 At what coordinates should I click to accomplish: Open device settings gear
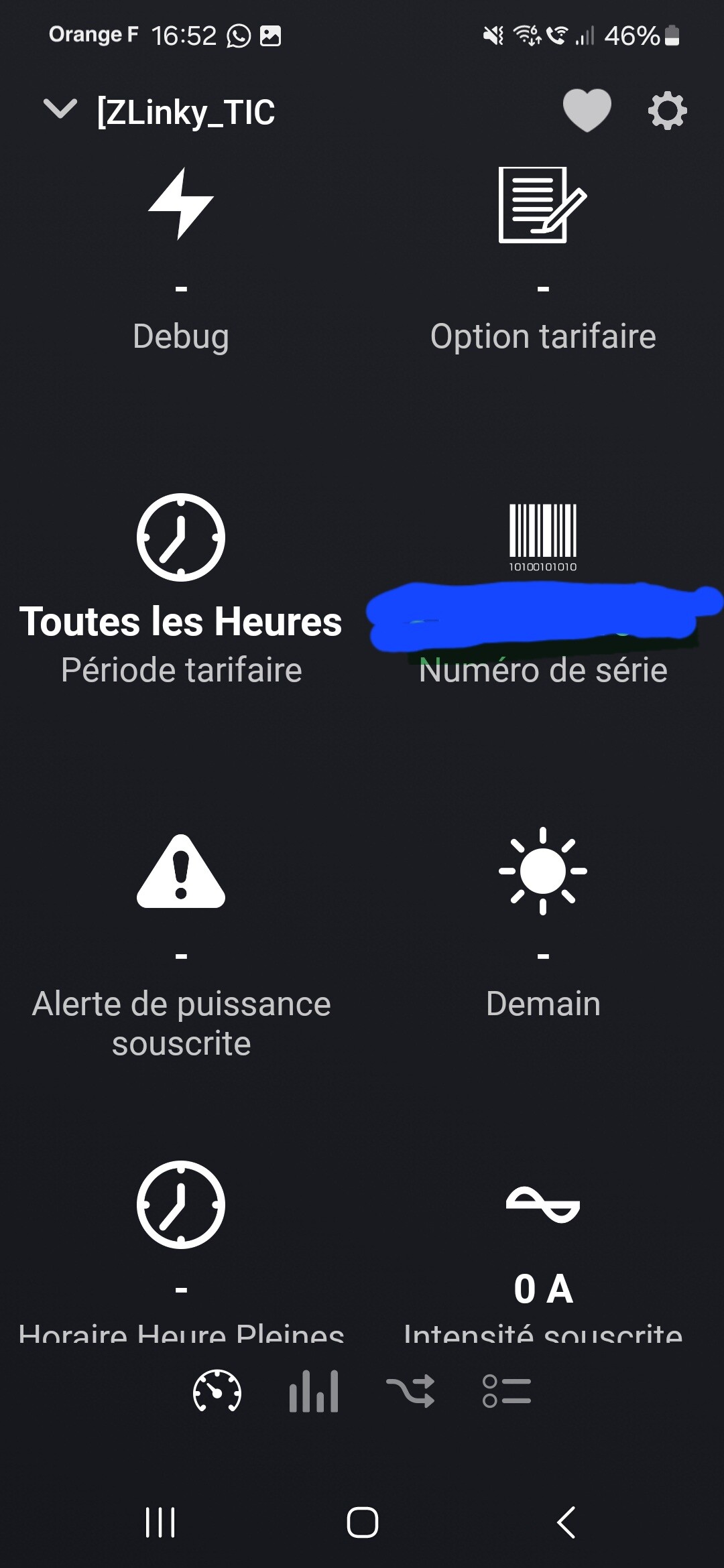[x=667, y=111]
